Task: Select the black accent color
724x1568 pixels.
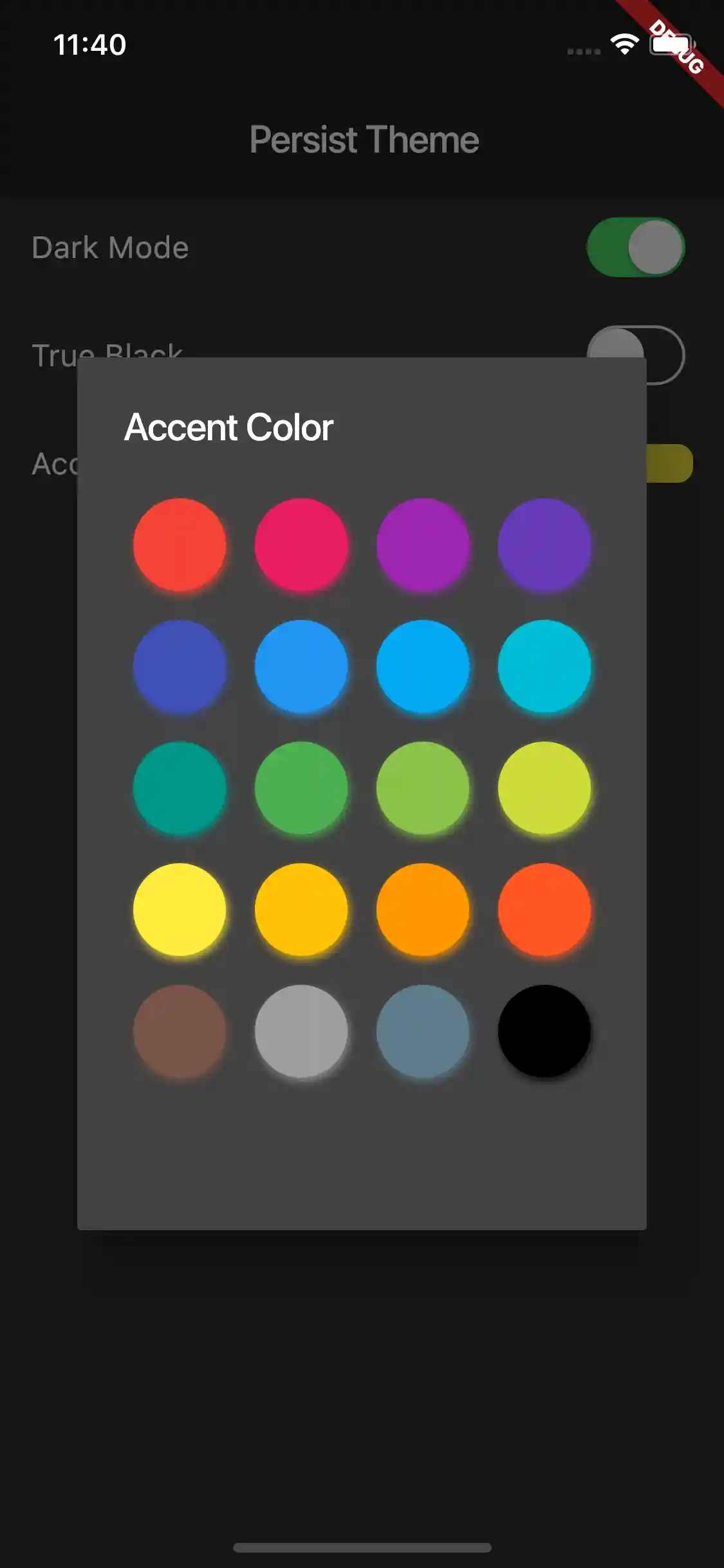Action: 544,1031
